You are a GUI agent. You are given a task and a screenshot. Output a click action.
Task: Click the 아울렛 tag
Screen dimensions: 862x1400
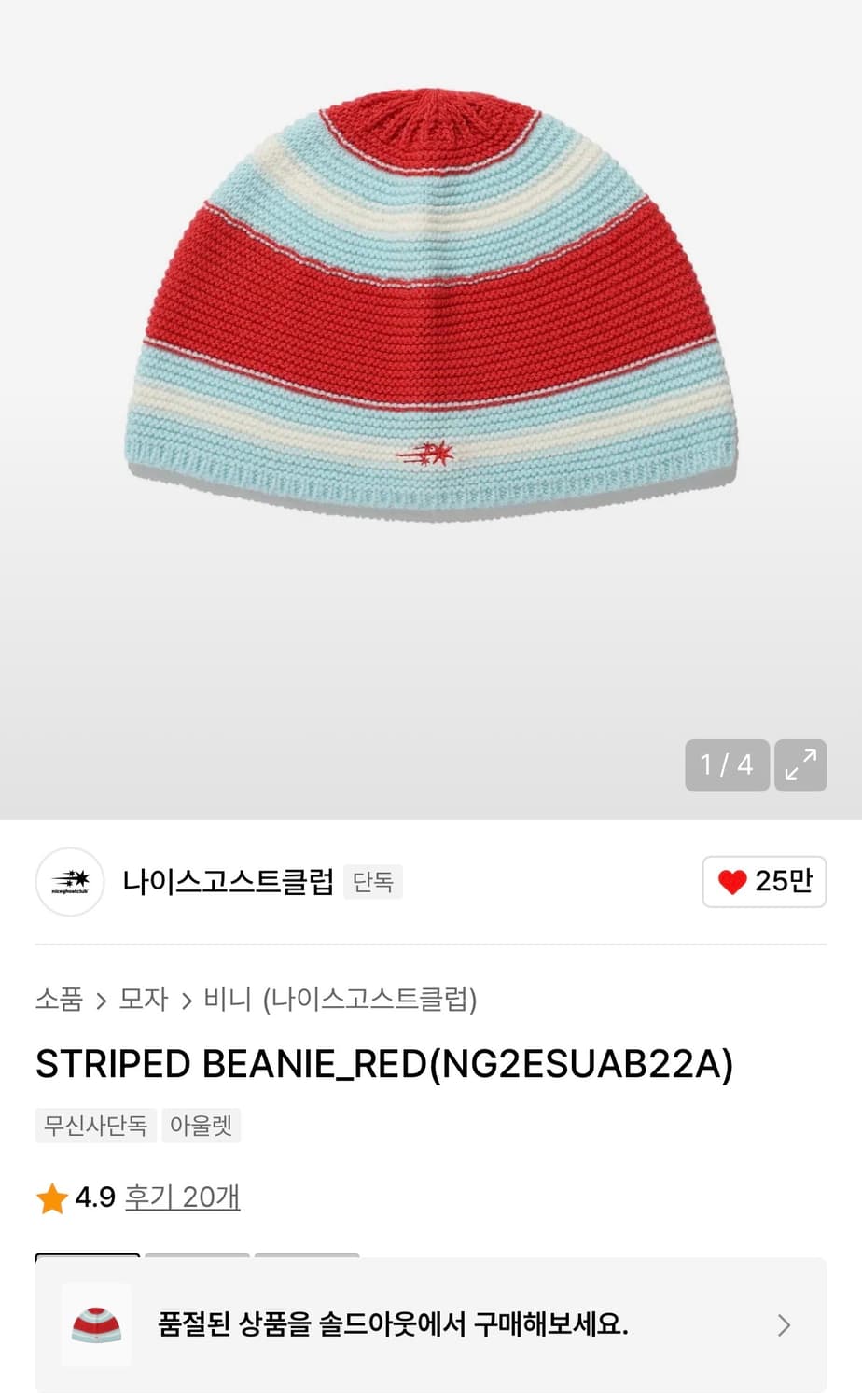tap(202, 1126)
